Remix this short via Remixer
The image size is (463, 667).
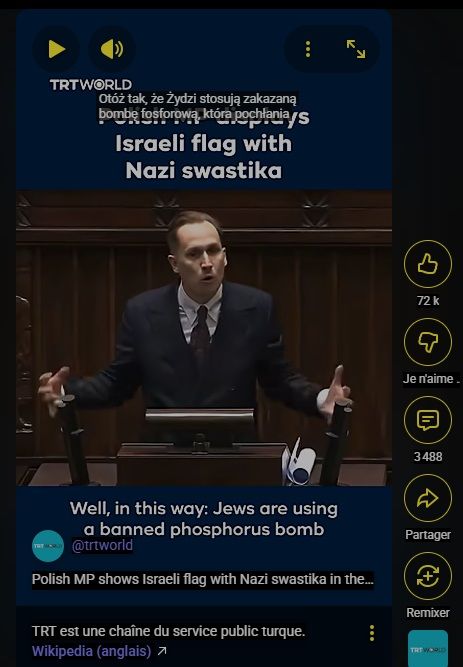428,576
